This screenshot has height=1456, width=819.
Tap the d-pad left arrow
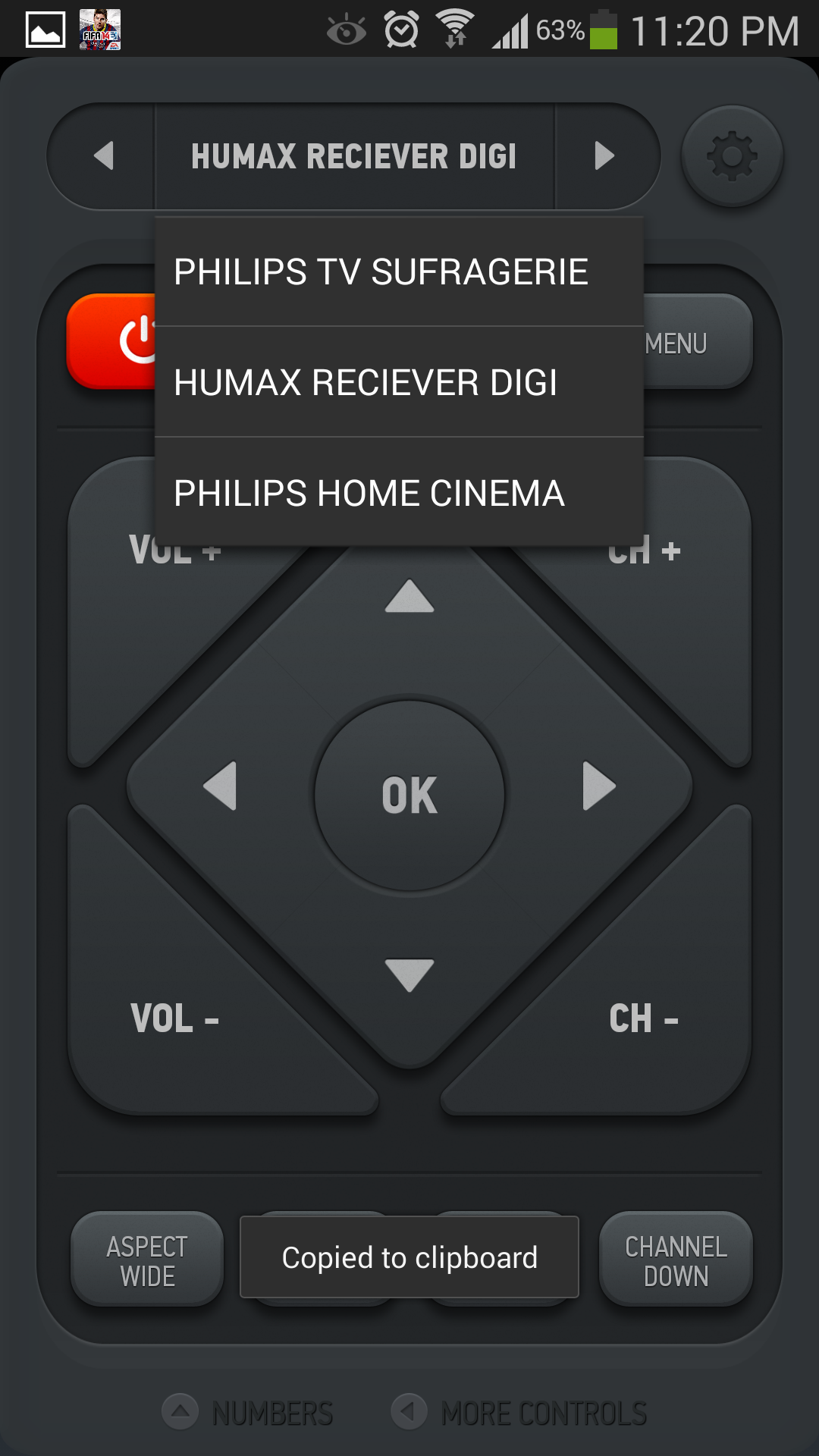pyautogui.click(x=221, y=786)
